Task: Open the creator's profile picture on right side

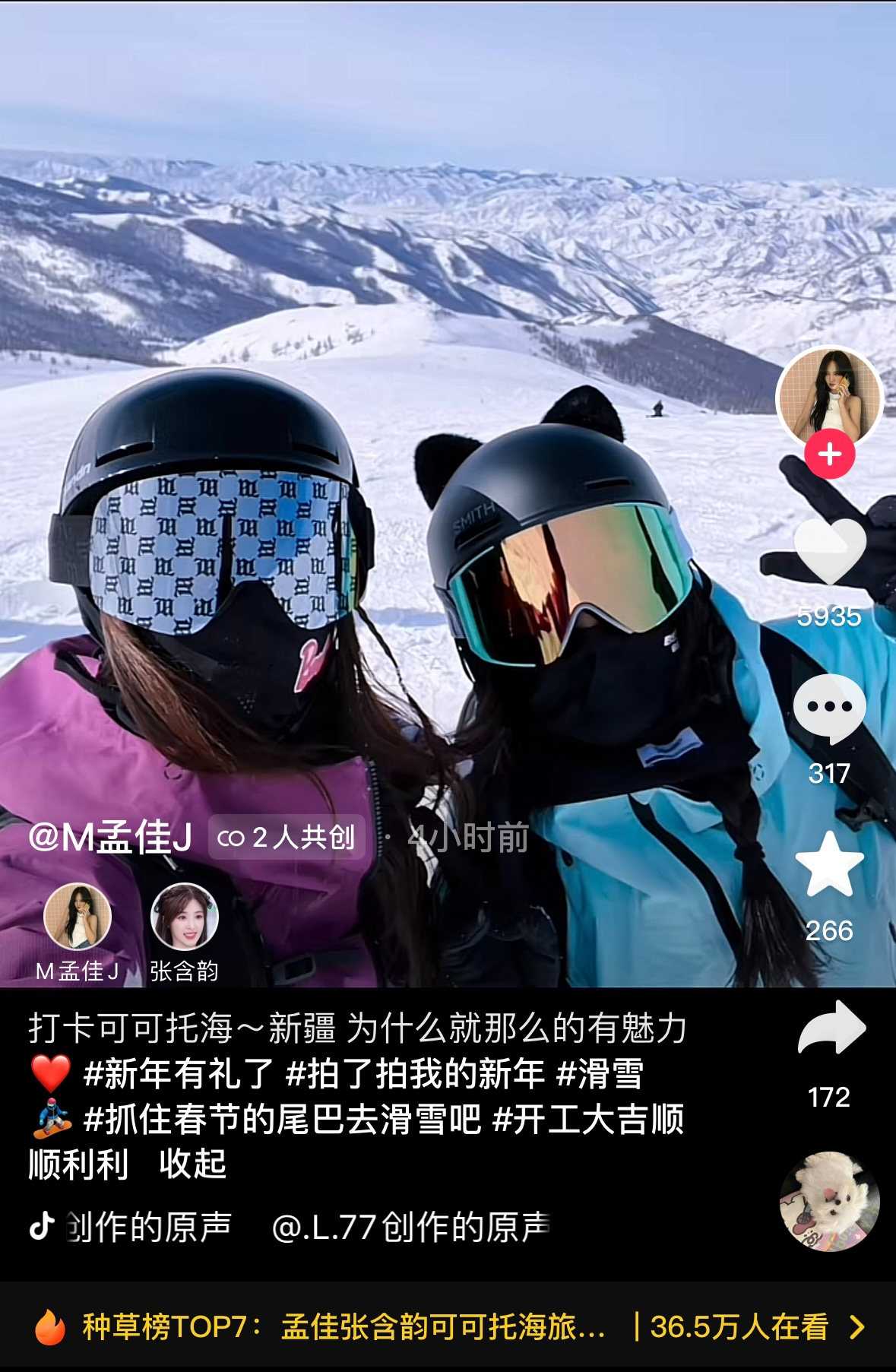Action: 829,396
